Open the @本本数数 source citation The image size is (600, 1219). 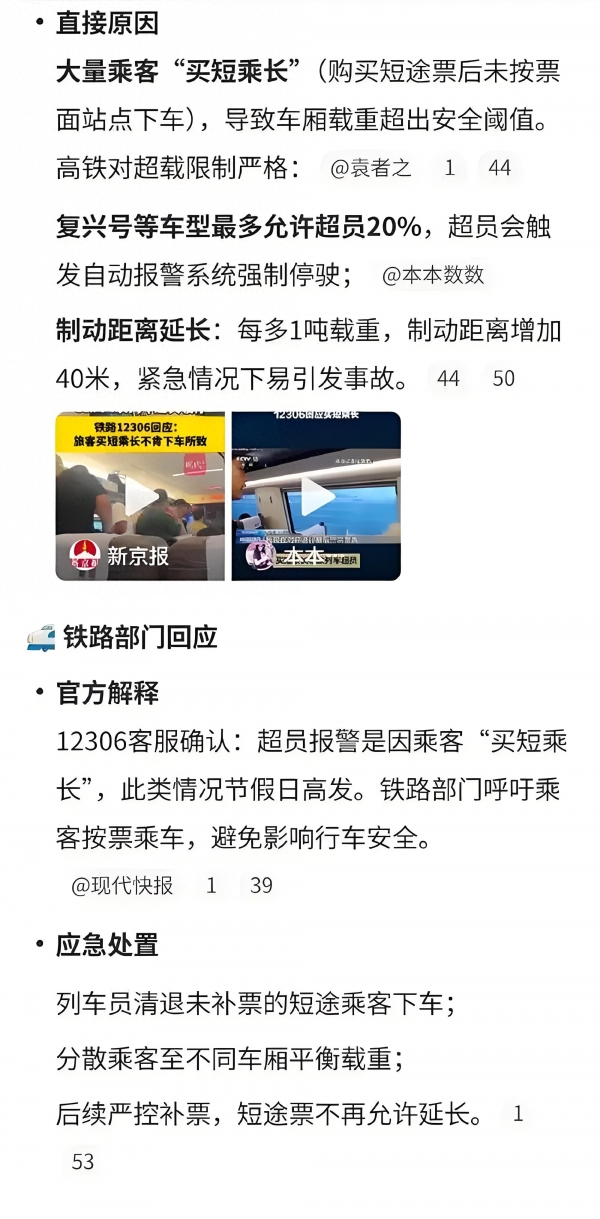tap(433, 275)
